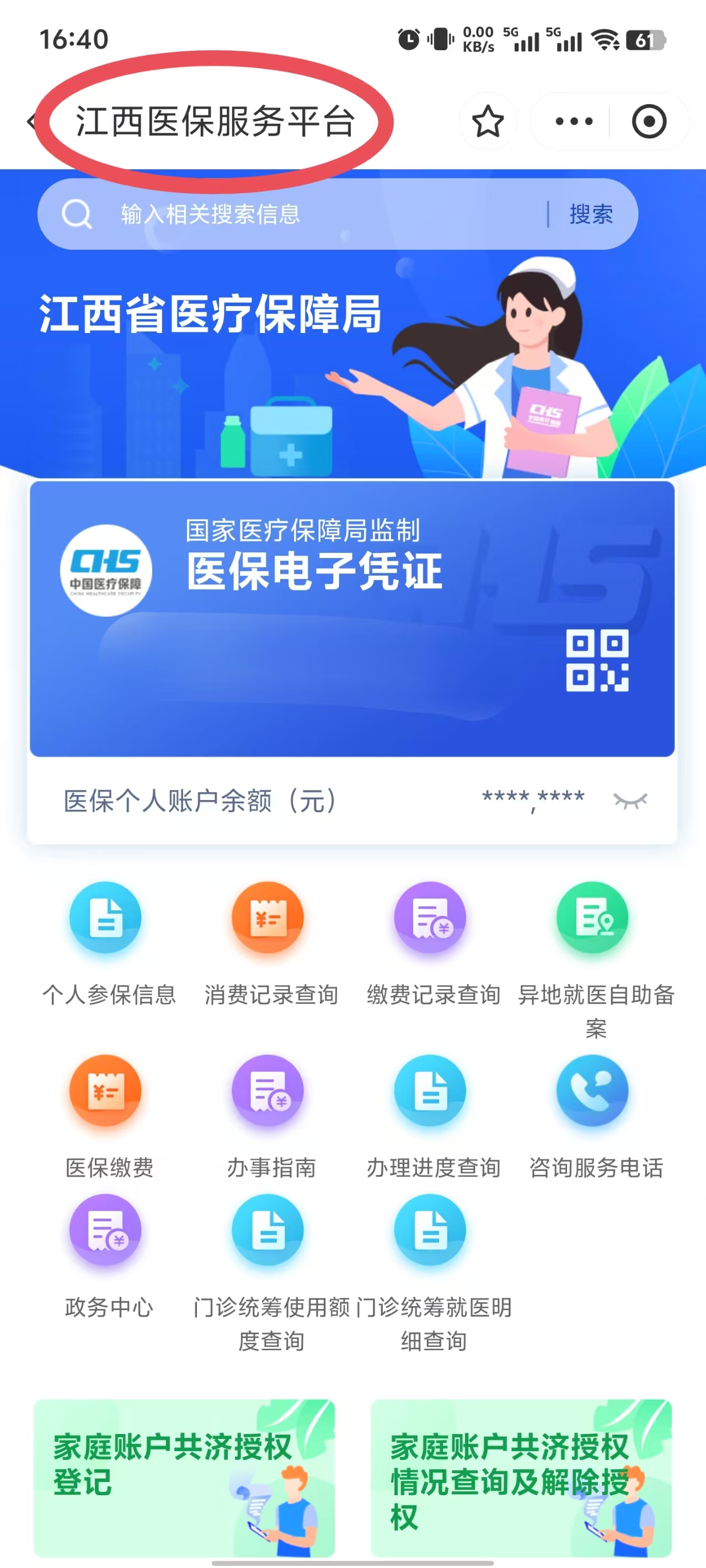Favorite this mini program with star
This screenshot has width=706, height=1568.
point(488,122)
